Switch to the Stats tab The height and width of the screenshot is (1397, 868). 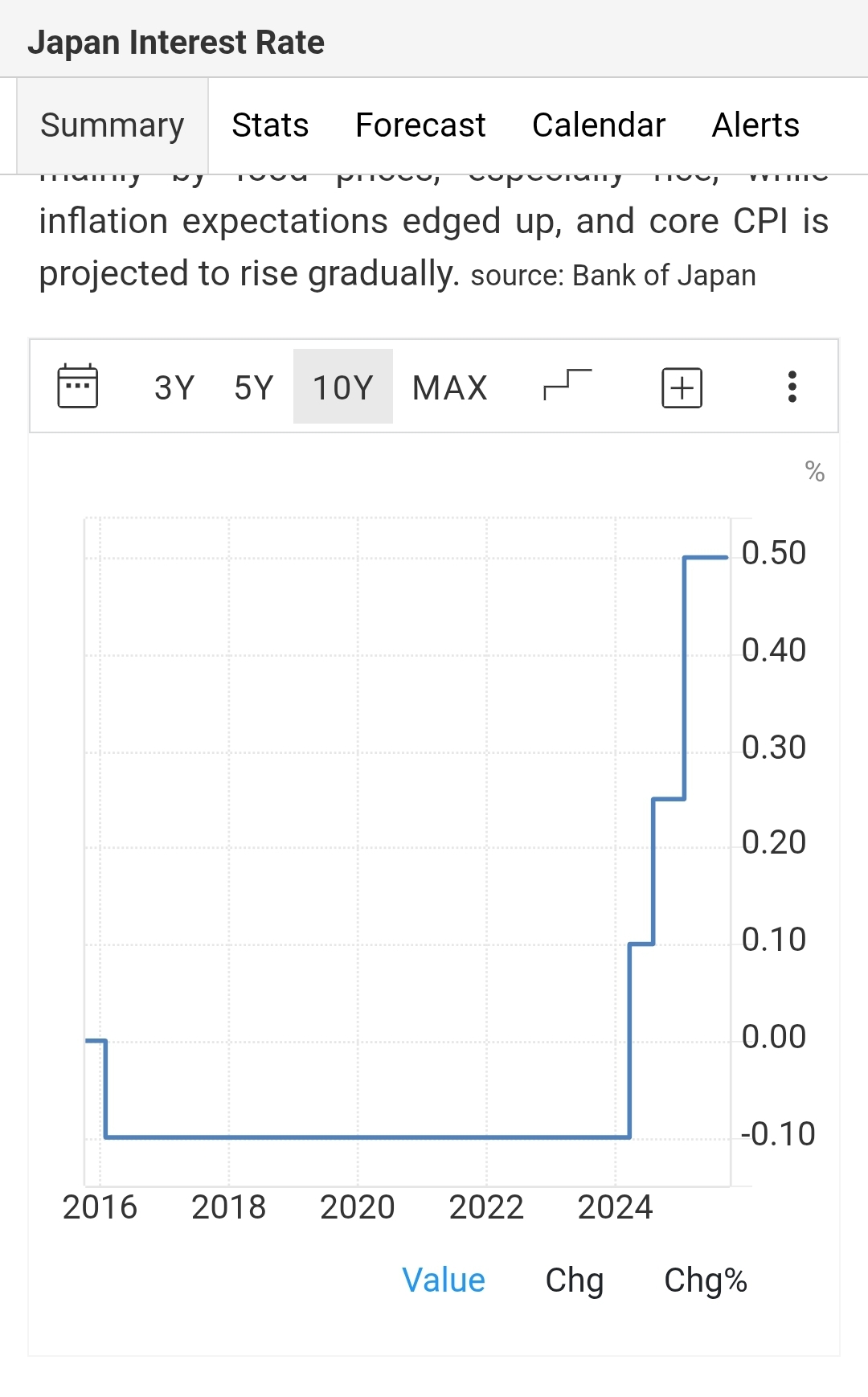pos(270,125)
